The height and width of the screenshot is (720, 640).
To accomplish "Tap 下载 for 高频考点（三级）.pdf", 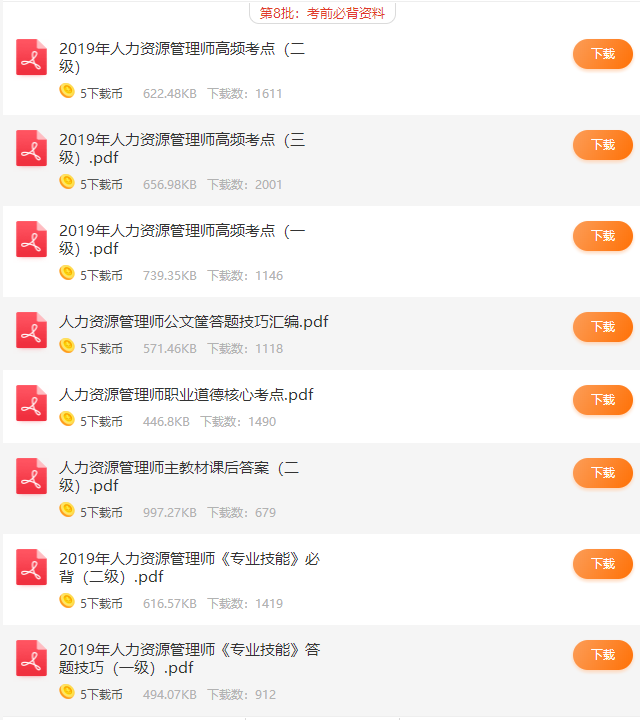I will pos(602,145).
